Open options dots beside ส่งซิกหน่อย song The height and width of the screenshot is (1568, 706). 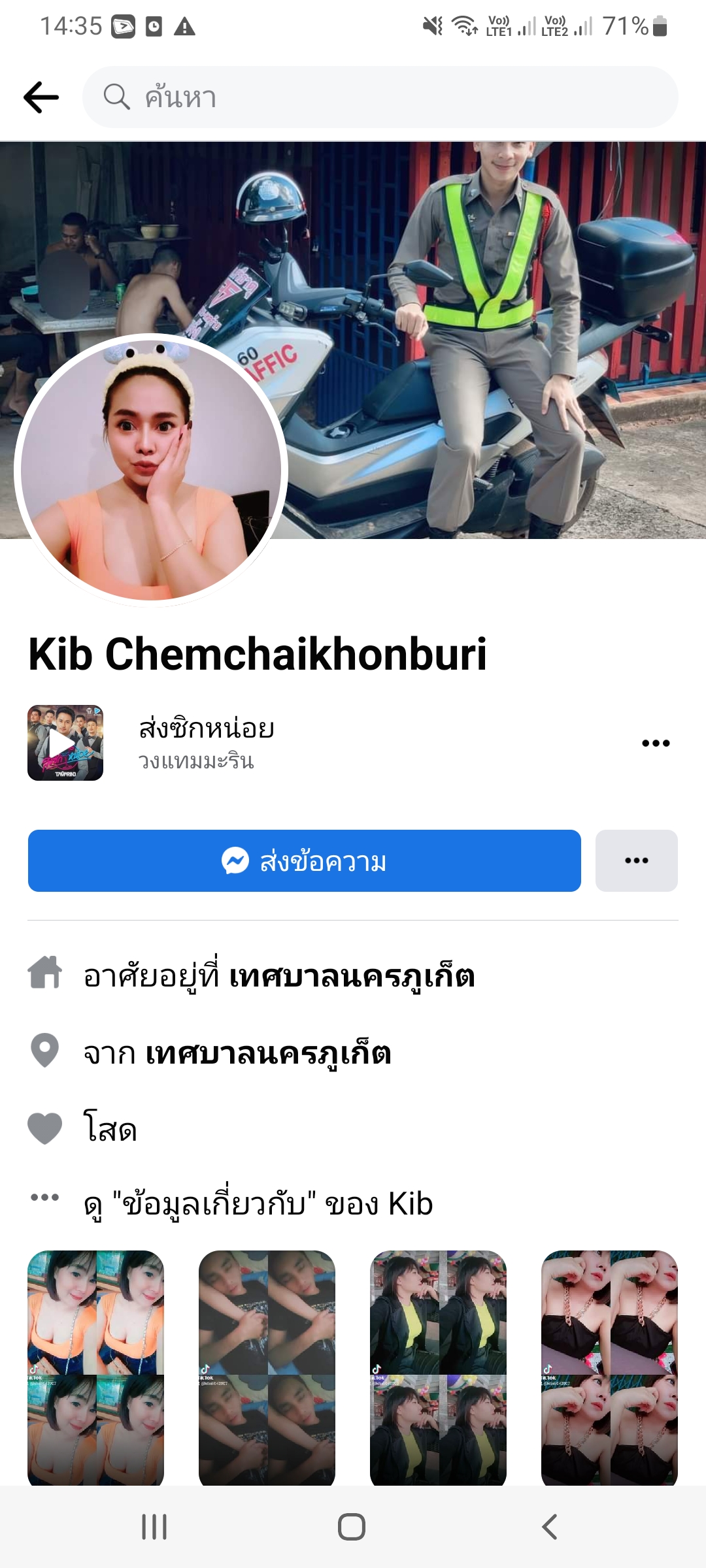point(656,743)
